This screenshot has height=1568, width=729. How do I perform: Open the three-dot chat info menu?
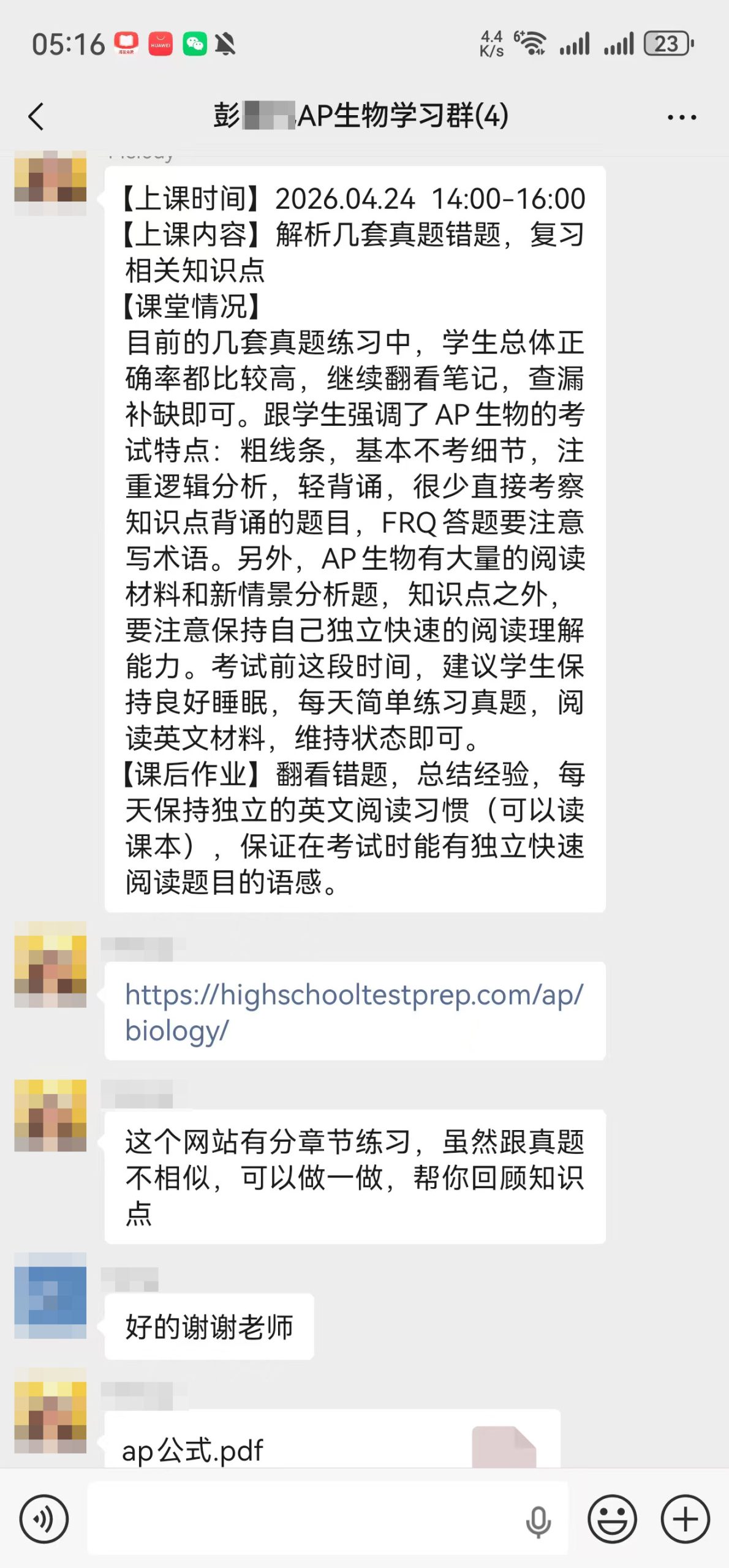[682, 117]
